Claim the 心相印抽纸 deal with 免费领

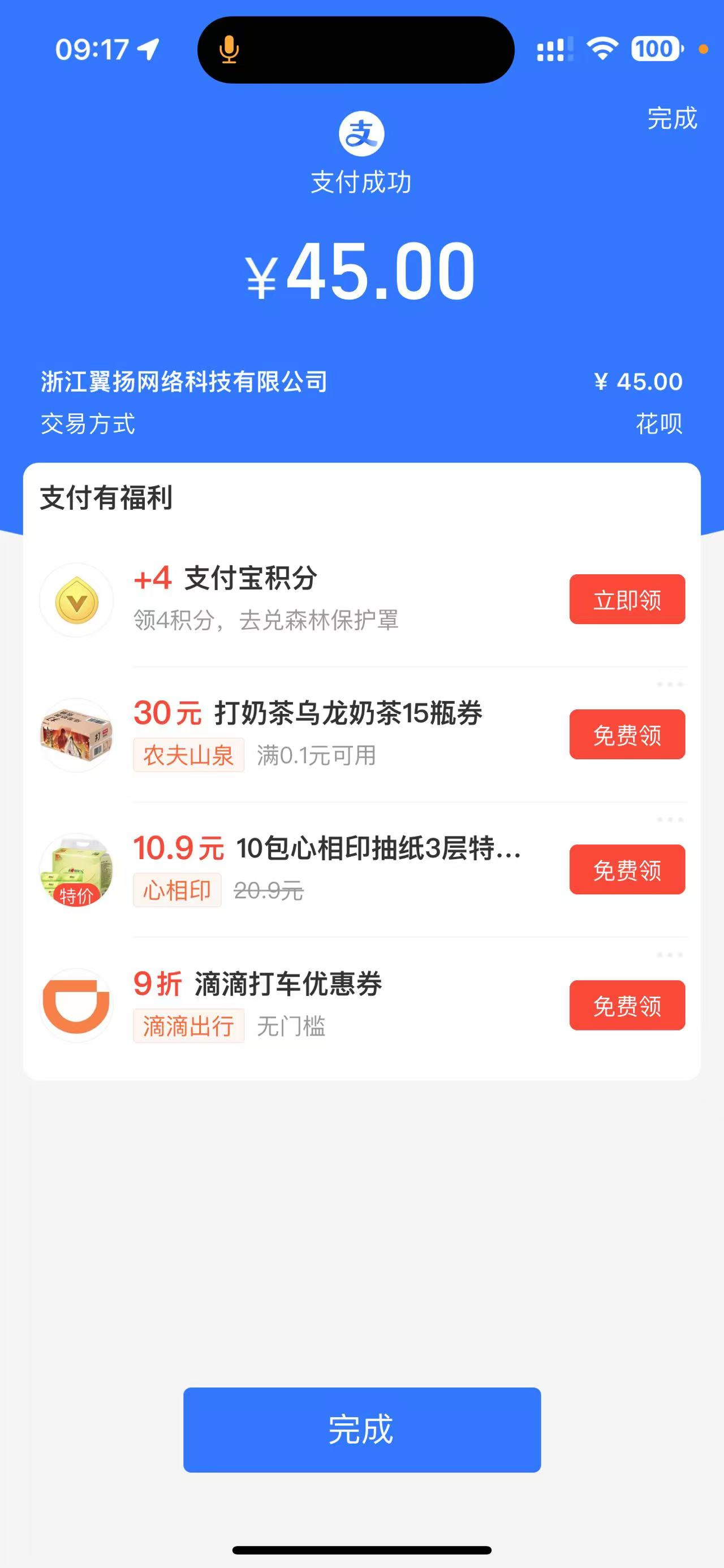pos(627,870)
